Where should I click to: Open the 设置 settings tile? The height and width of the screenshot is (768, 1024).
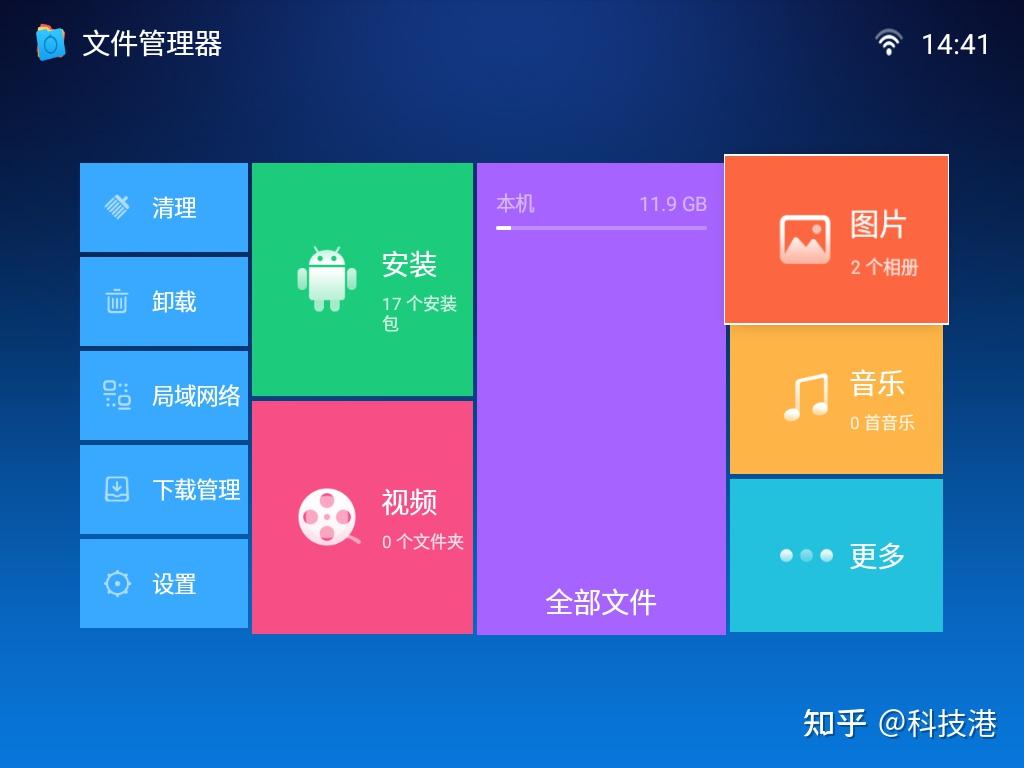tap(164, 583)
